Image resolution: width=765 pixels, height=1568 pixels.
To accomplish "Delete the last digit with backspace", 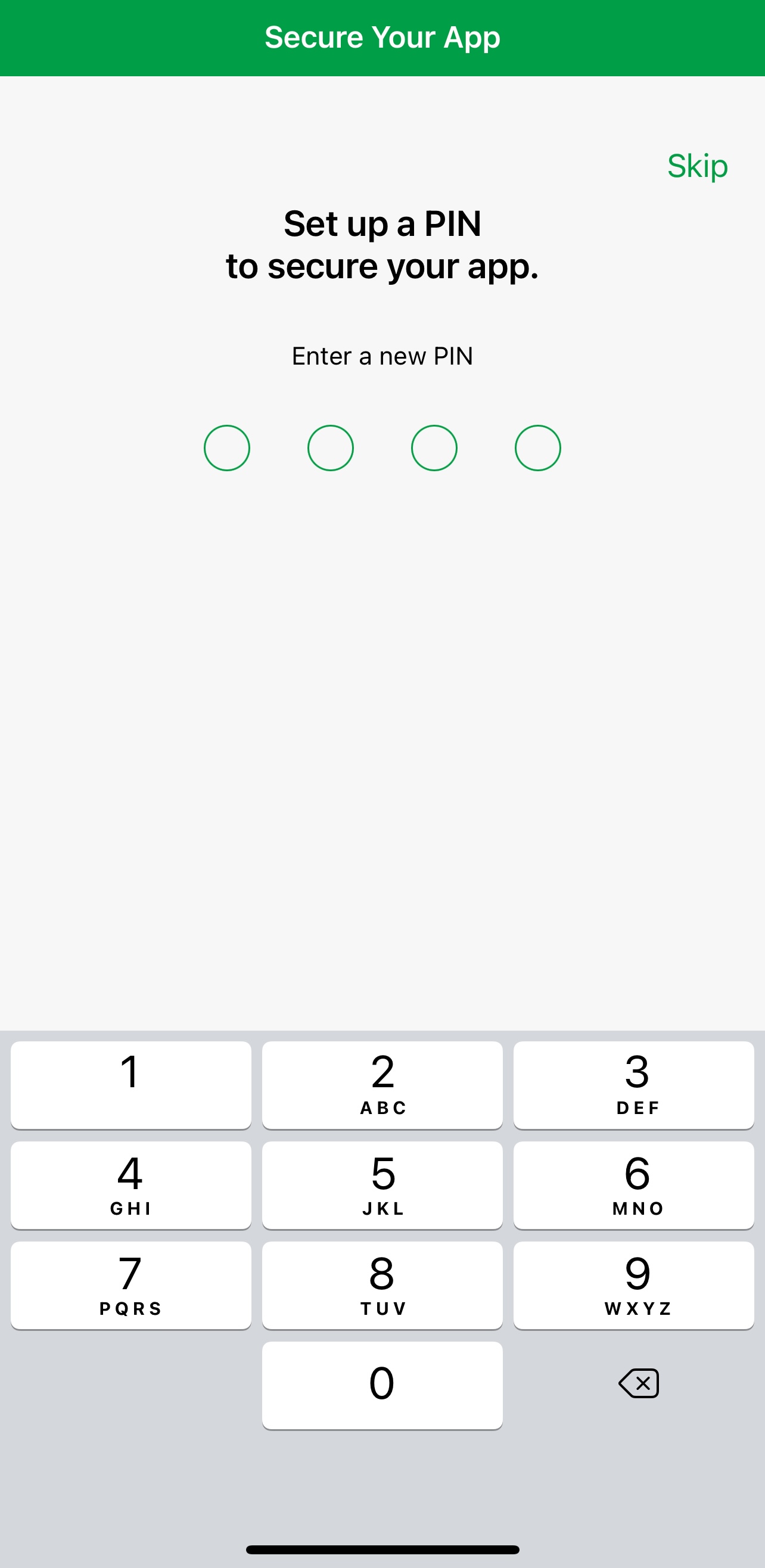I will pos(639,1383).
